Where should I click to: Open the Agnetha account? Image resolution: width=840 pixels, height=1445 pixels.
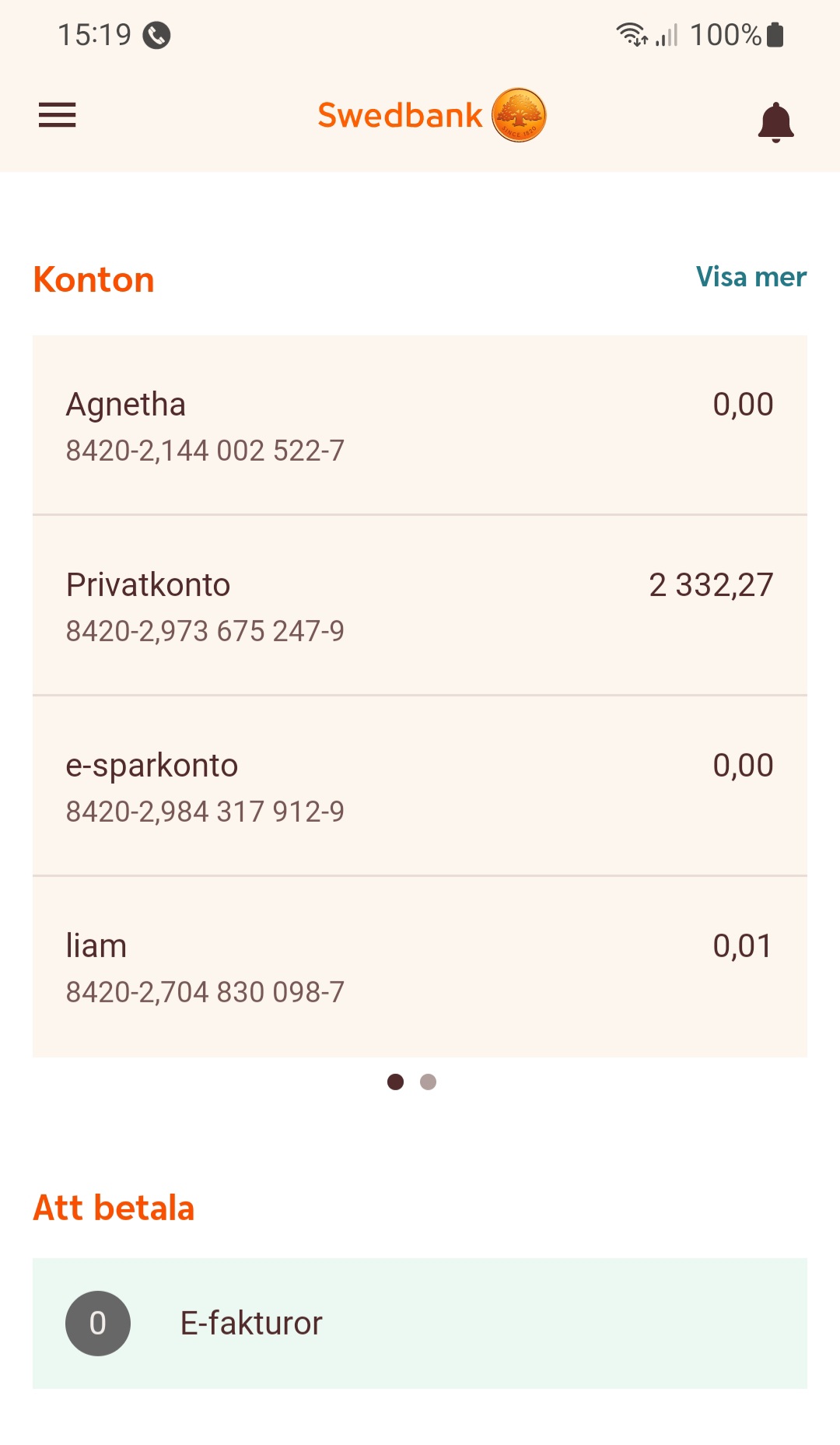click(420, 425)
